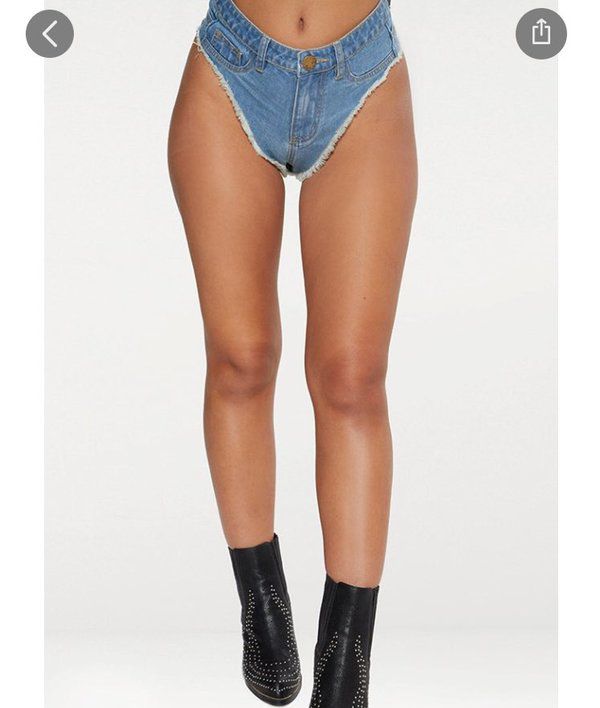
Task: Go back using the arrow button
Action: click(x=49, y=34)
